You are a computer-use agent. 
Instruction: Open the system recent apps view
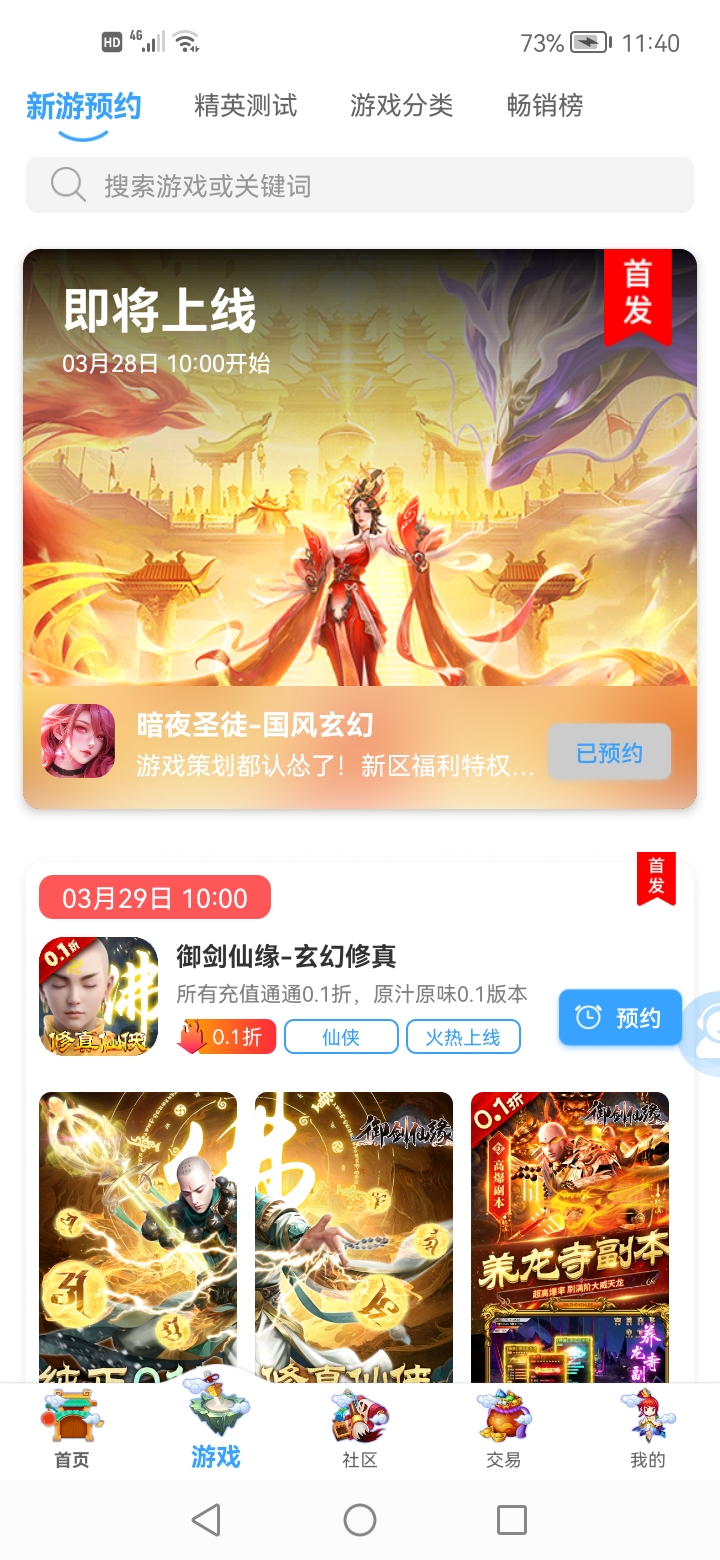pos(512,1520)
